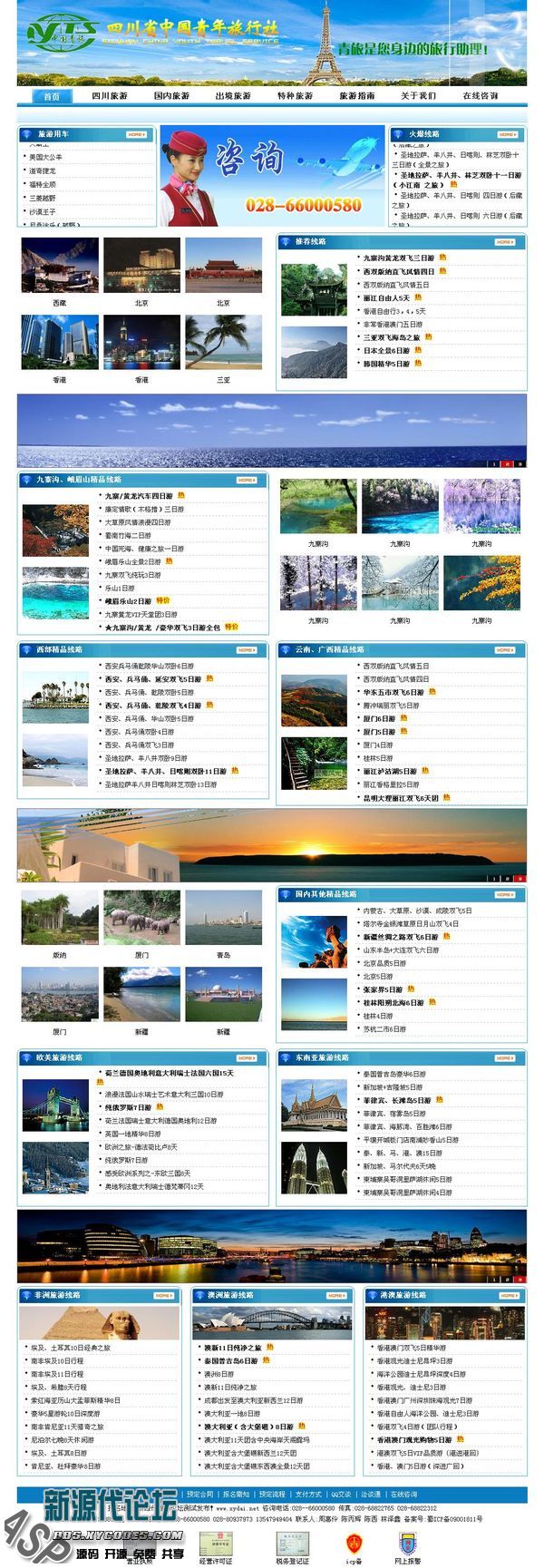Tap MORE in the 推荐线路 section
The height and width of the screenshot is (1568, 544).
click(x=504, y=242)
